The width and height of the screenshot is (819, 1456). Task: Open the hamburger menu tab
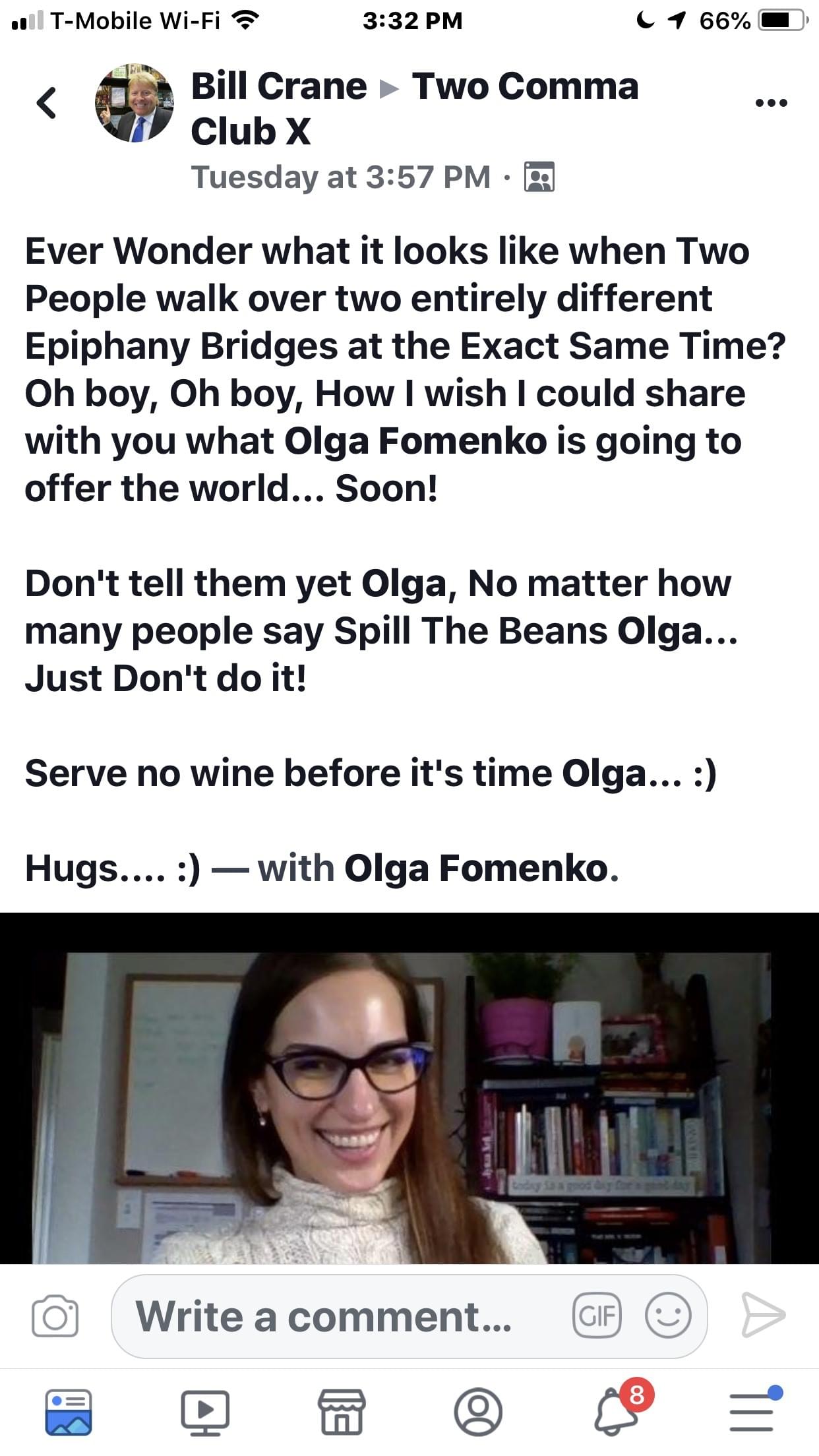click(752, 1412)
